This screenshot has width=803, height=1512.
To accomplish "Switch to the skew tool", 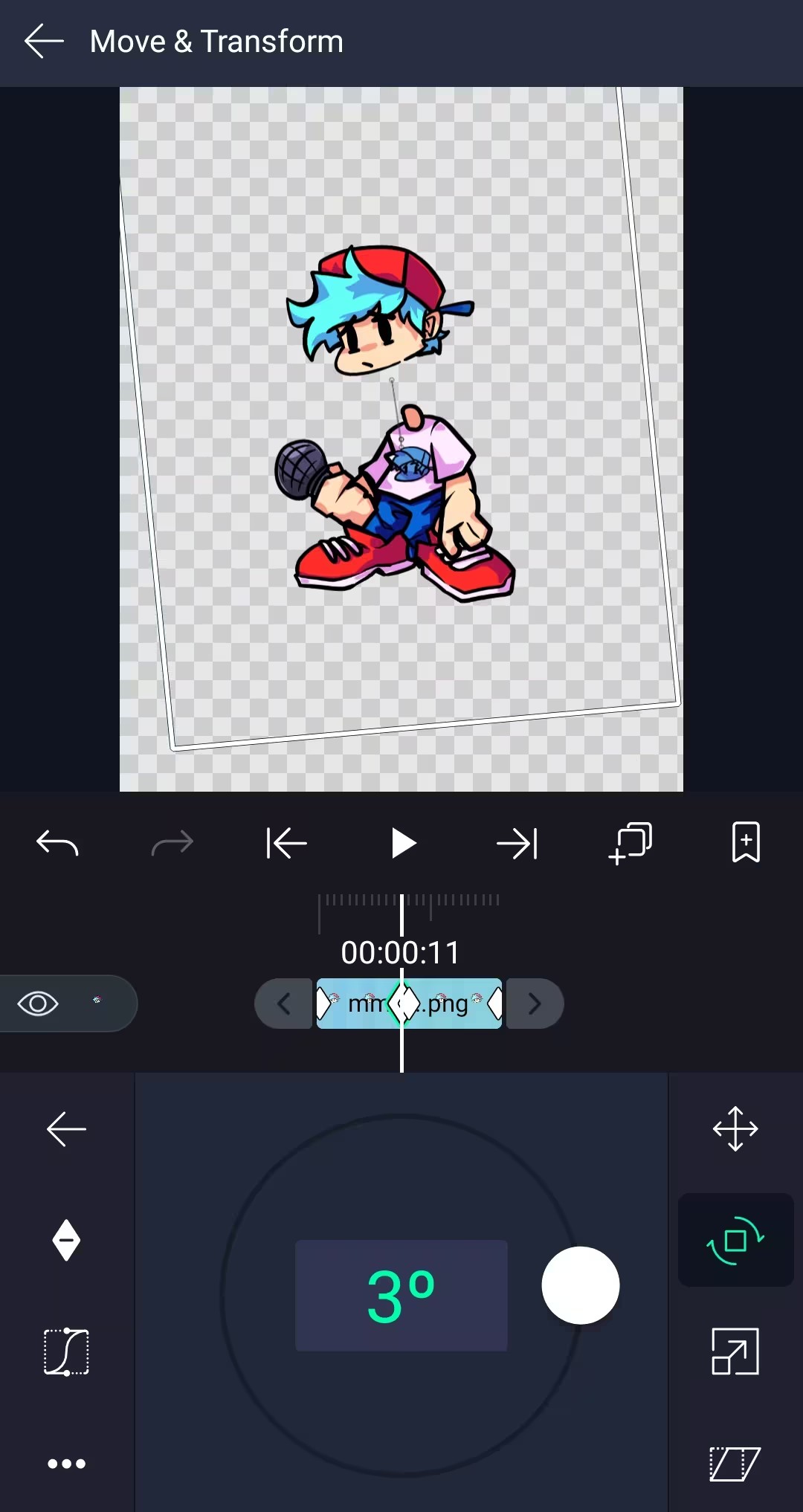I will click(735, 1464).
